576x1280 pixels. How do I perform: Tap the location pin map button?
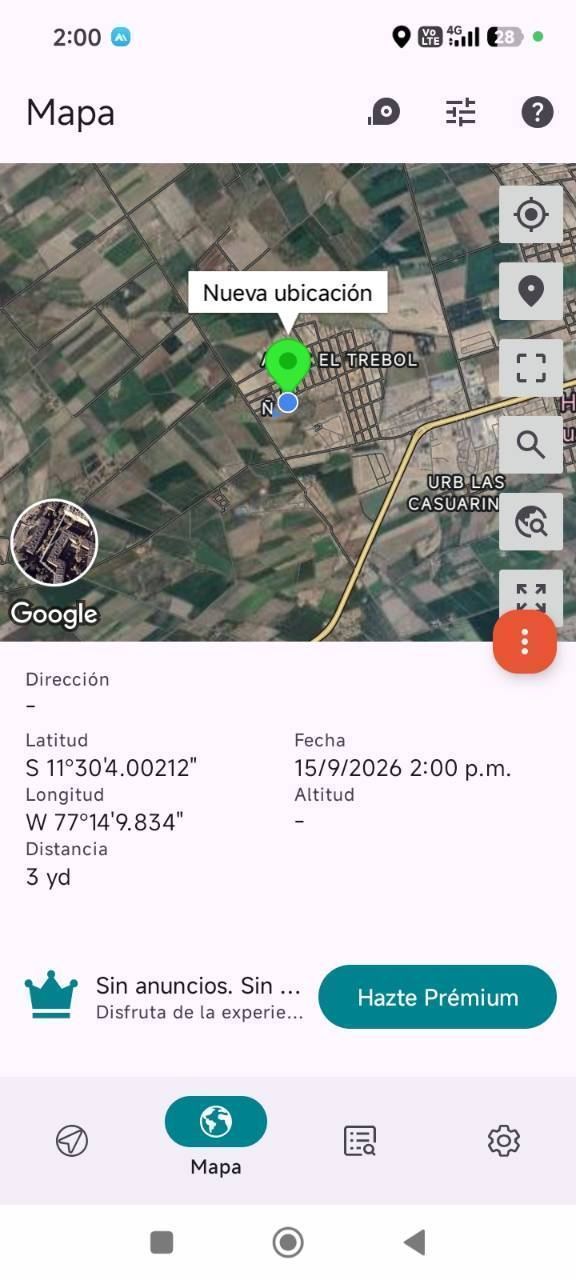[531, 291]
